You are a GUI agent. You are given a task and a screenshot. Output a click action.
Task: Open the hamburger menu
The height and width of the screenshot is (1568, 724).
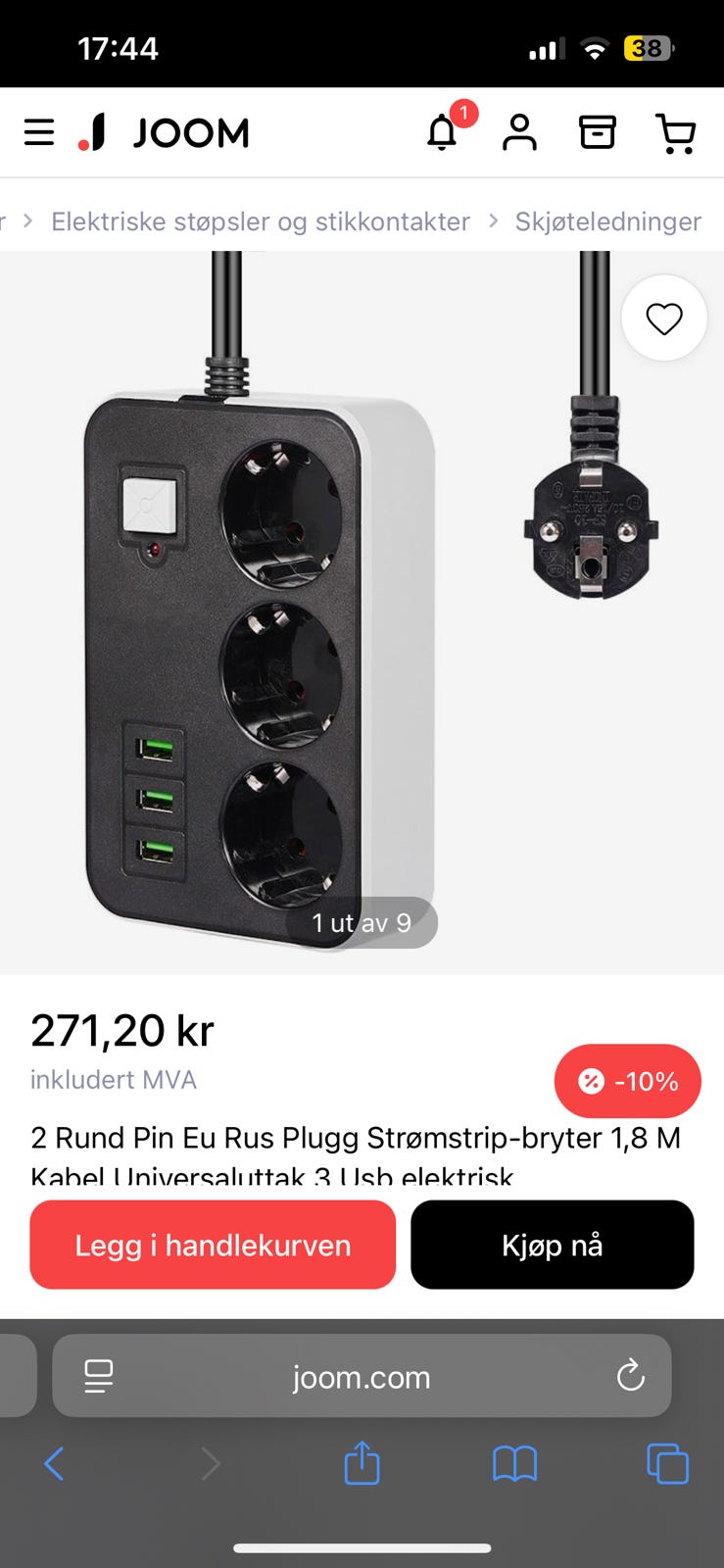pyautogui.click(x=39, y=132)
